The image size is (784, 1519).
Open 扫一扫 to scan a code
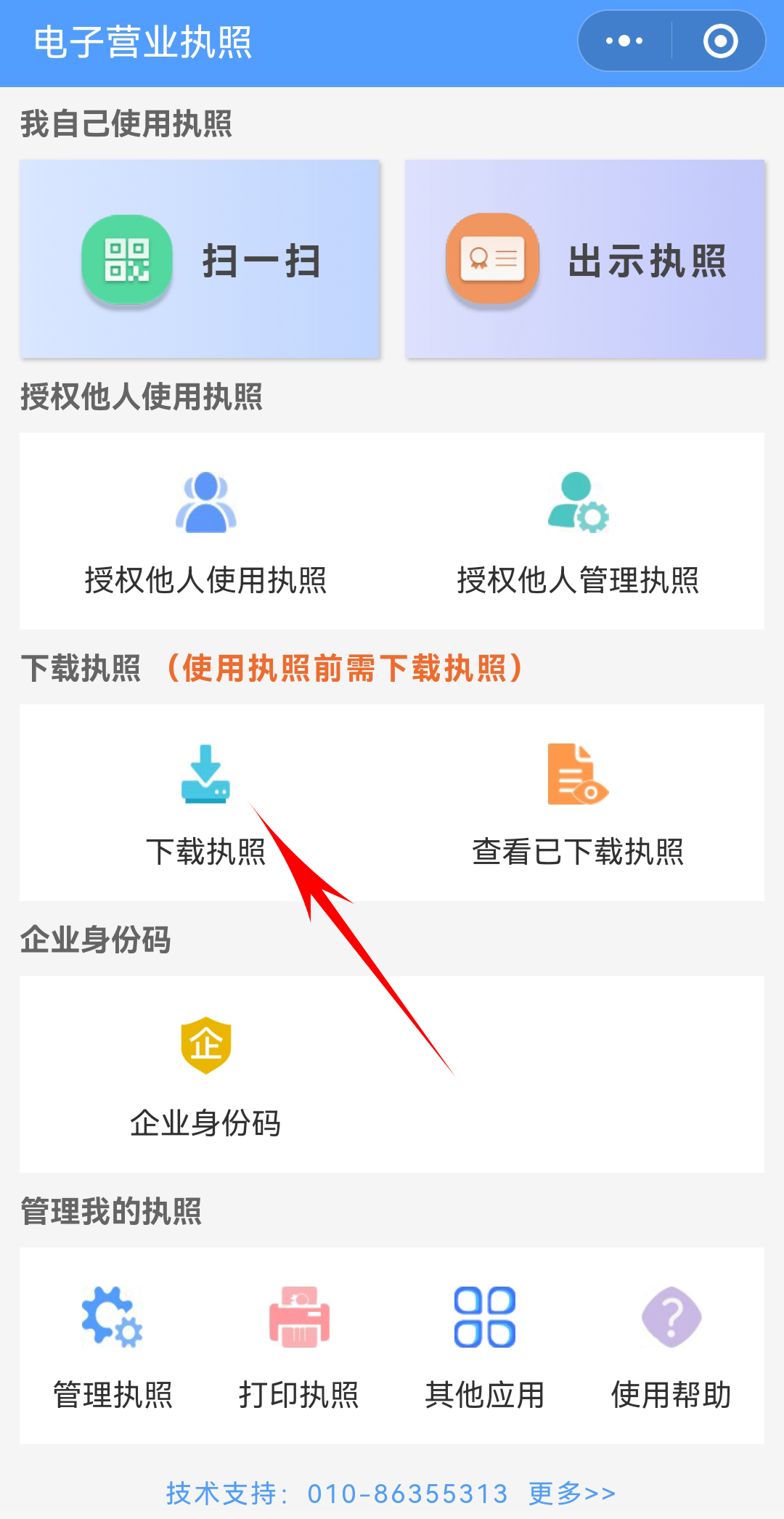click(200, 259)
